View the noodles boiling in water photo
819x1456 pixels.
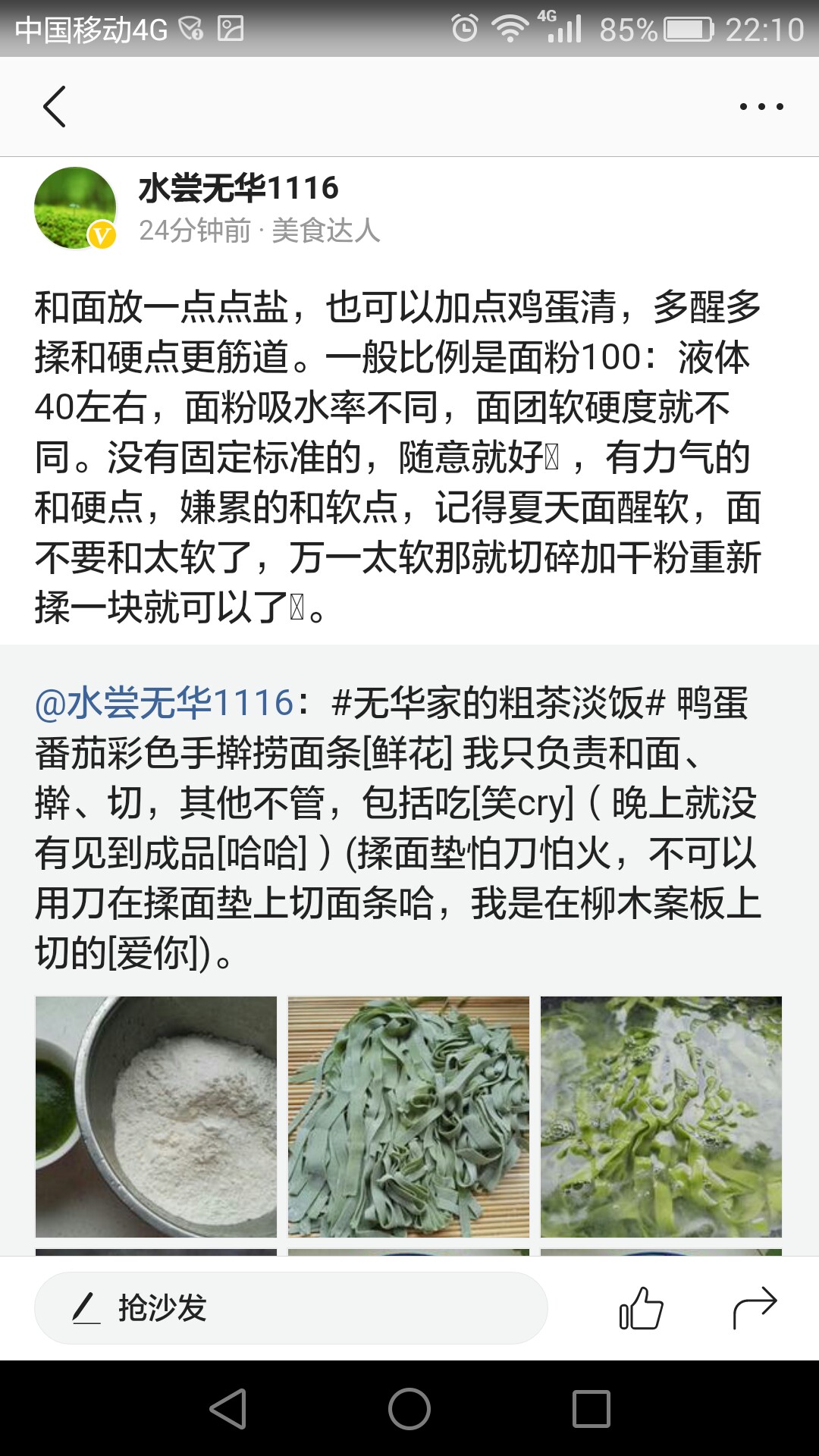pyautogui.click(x=661, y=1116)
